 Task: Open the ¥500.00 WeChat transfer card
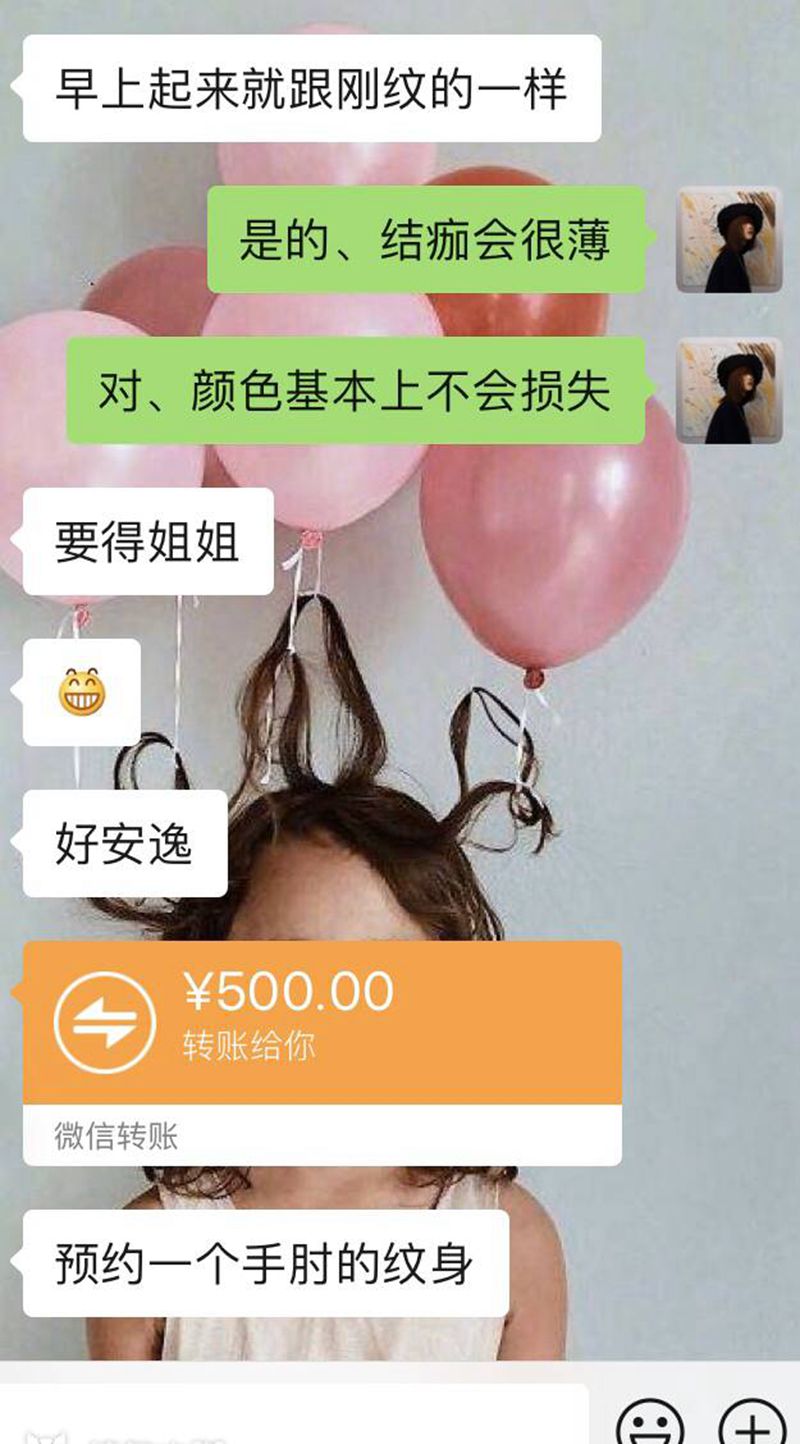click(322, 1022)
